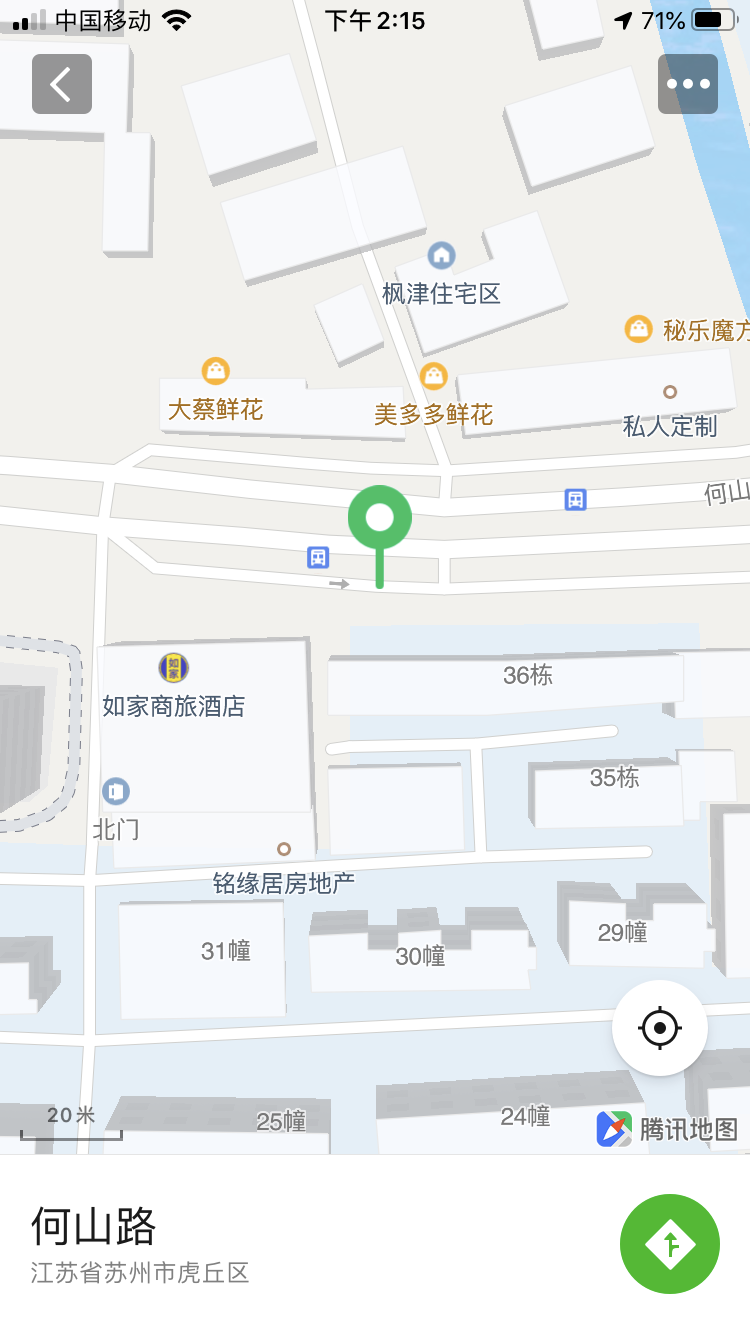The height and width of the screenshot is (1334, 750).
Task: Select the 枫津住宅区 map marker
Action: [x=441, y=255]
